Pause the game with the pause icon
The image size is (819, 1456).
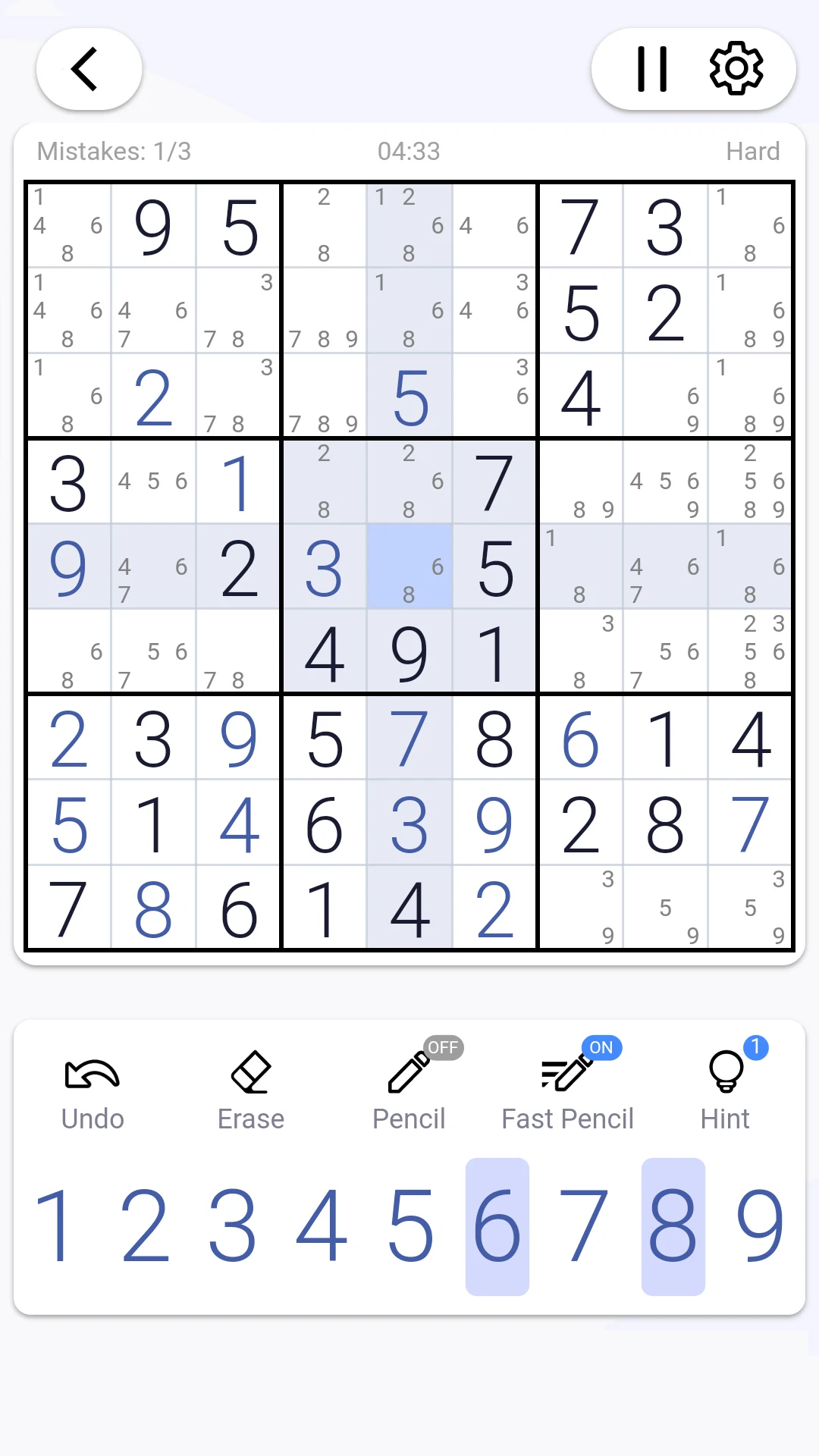651,69
